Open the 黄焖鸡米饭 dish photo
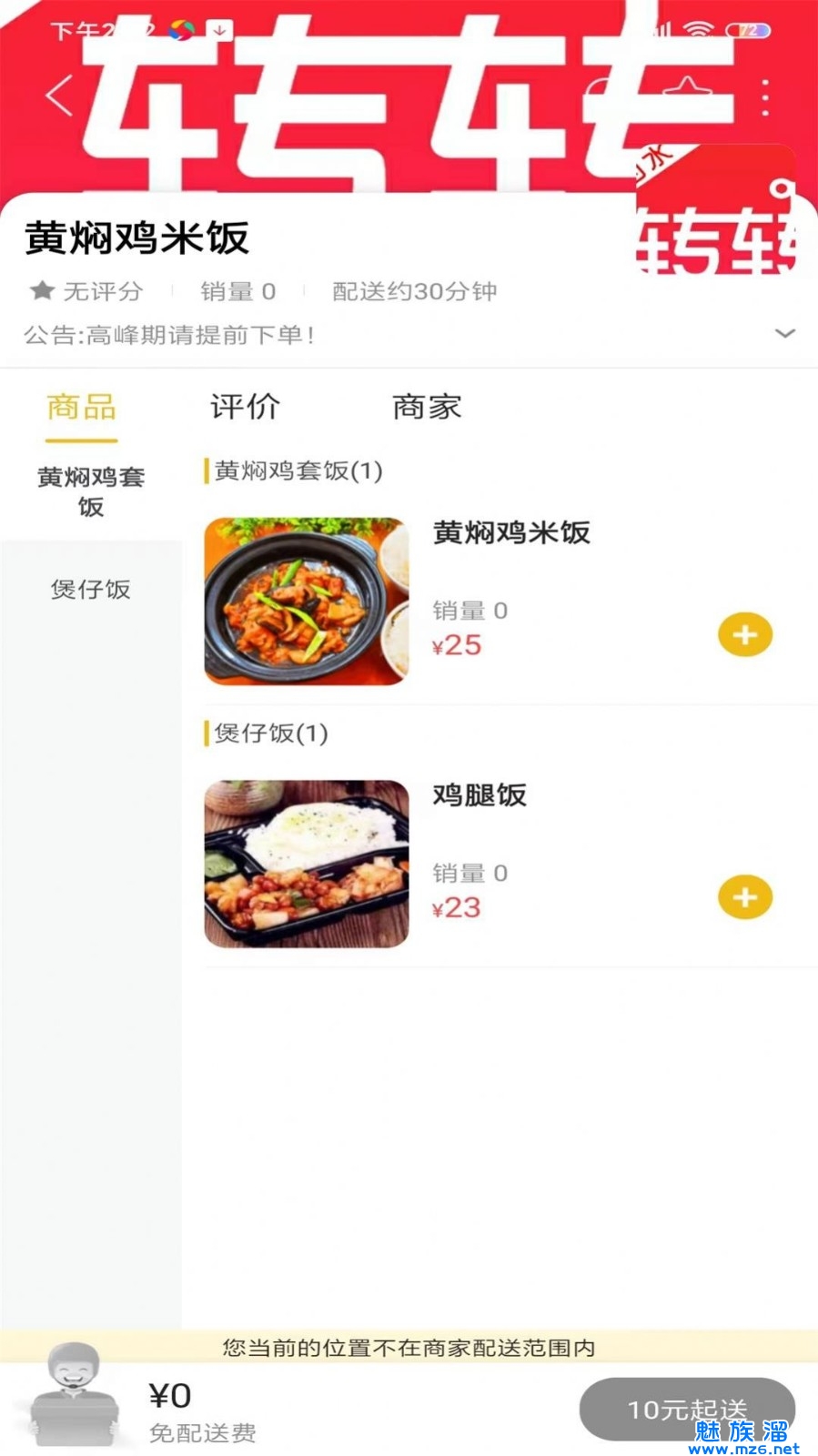Image resolution: width=818 pixels, height=1456 pixels. coord(307,602)
